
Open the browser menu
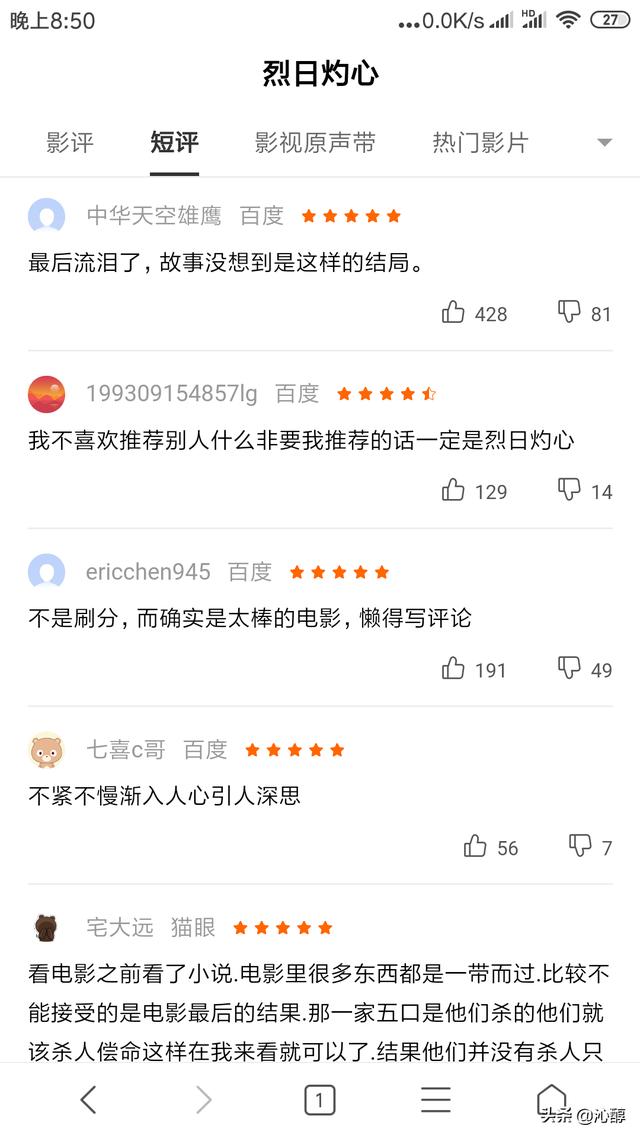coord(435,1100)
